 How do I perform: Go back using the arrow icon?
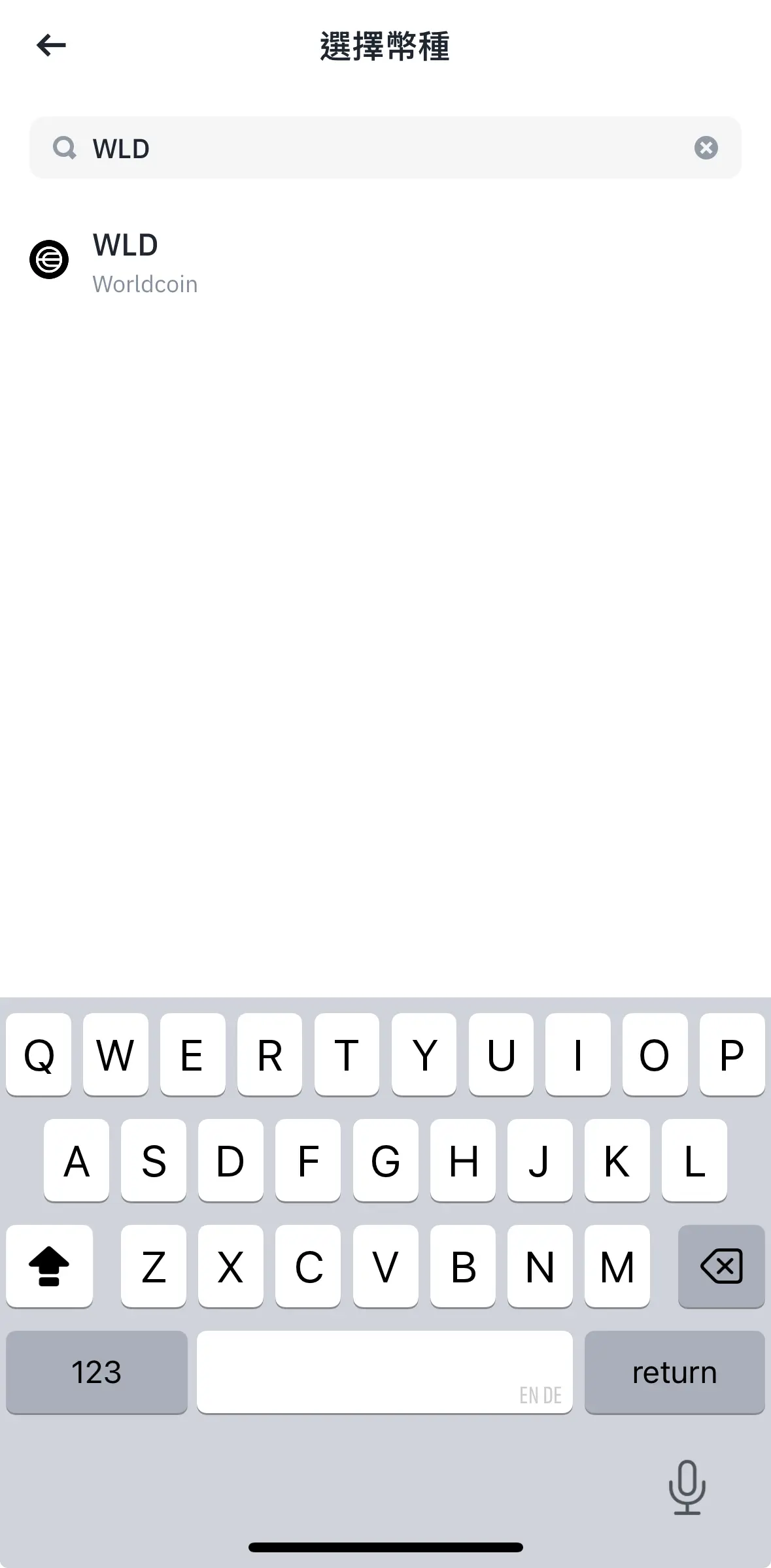click(x=51, y=46)
